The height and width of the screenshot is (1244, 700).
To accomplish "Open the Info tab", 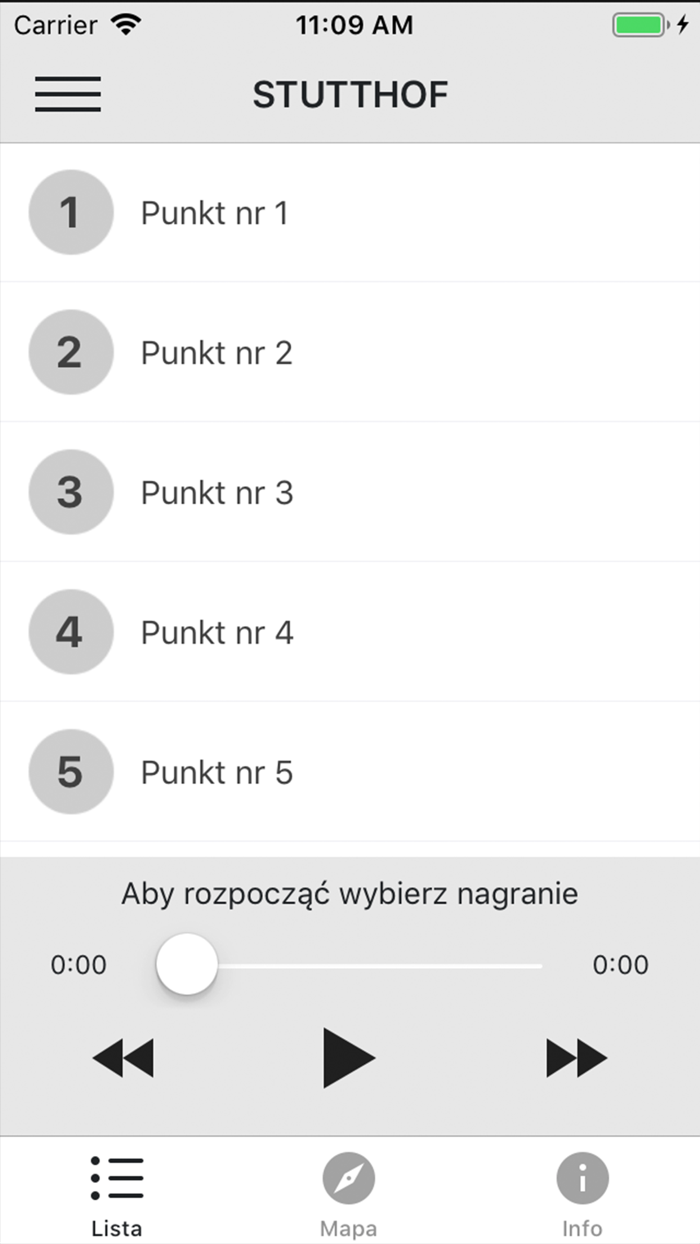I will pos(582,1194).
